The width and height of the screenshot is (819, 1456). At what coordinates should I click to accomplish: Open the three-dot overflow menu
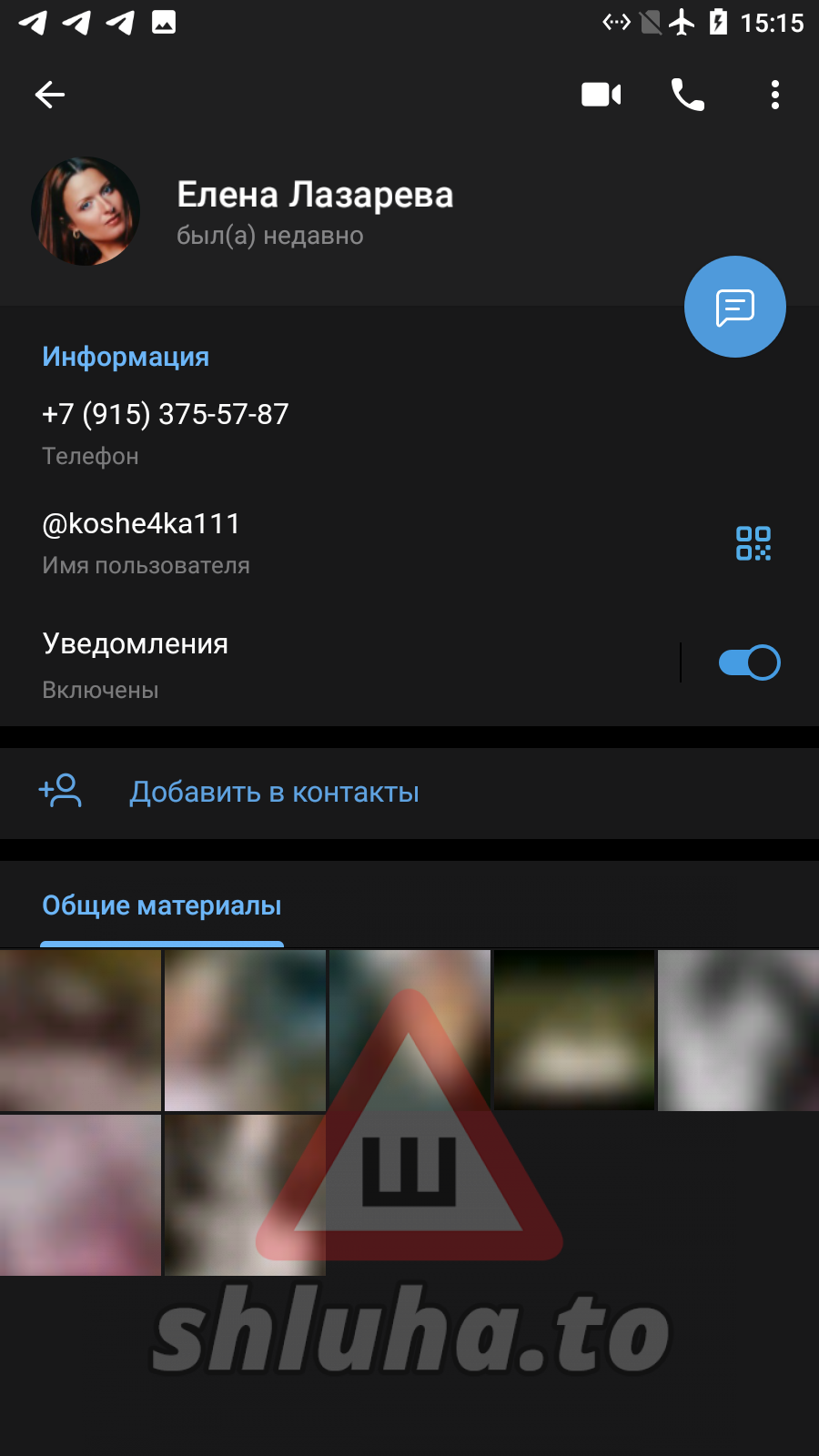click(x=774, y=95)
